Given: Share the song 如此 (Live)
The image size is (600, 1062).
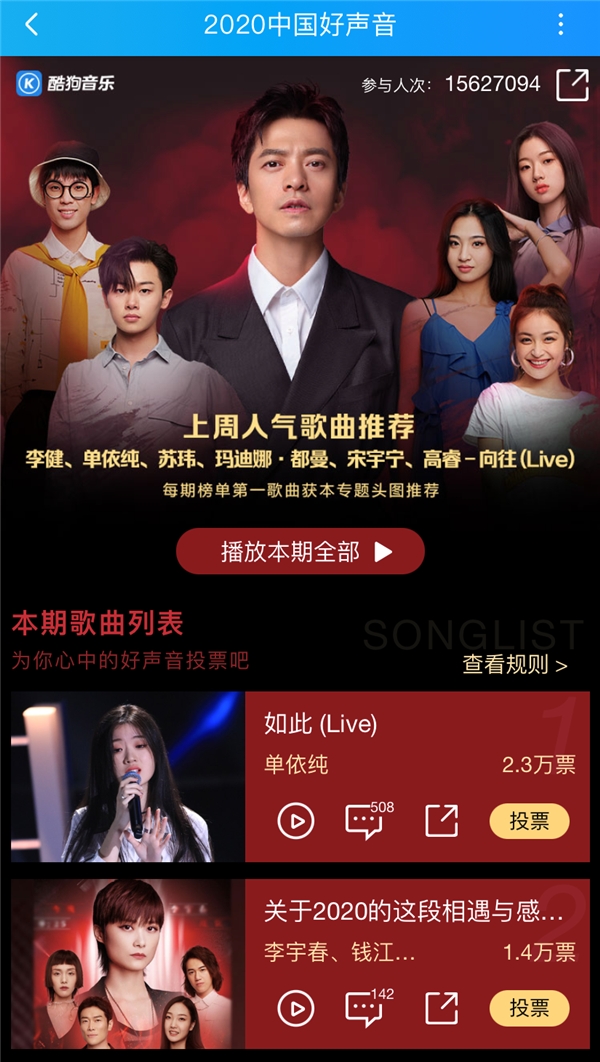Looking at the screenshot, I should (441, 821).
